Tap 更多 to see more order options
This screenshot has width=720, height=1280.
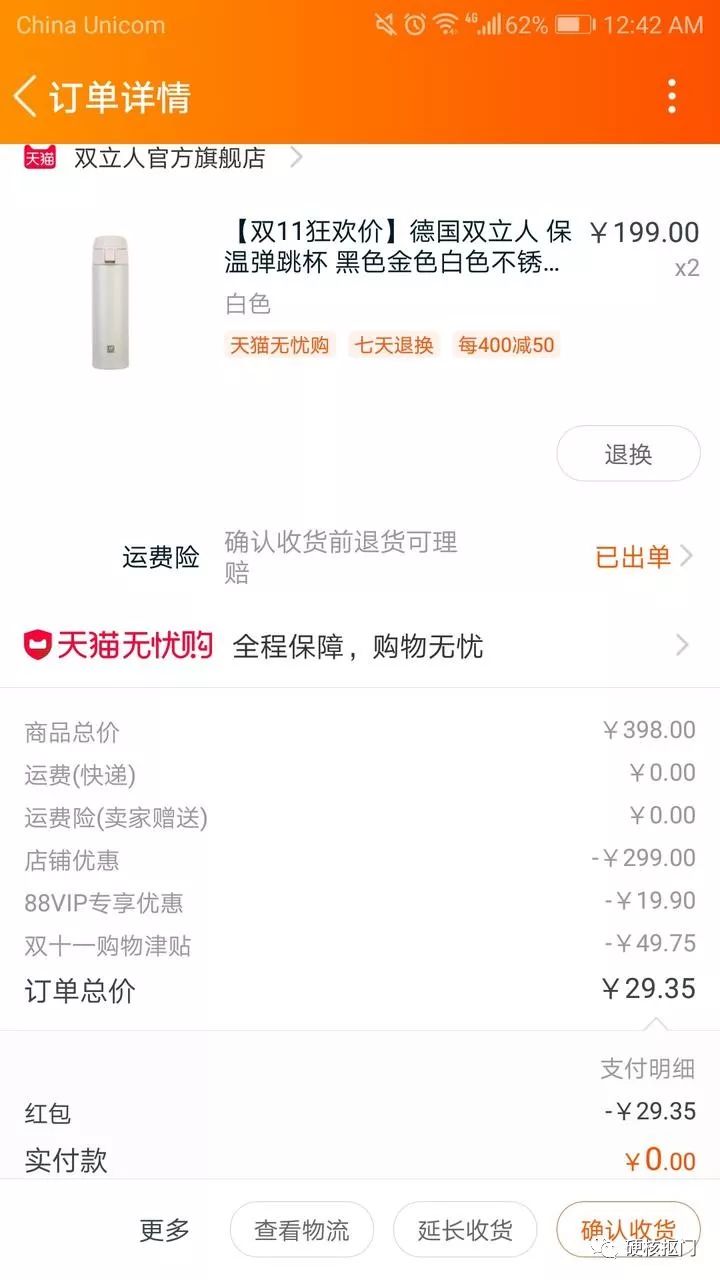pos(162,1229)
